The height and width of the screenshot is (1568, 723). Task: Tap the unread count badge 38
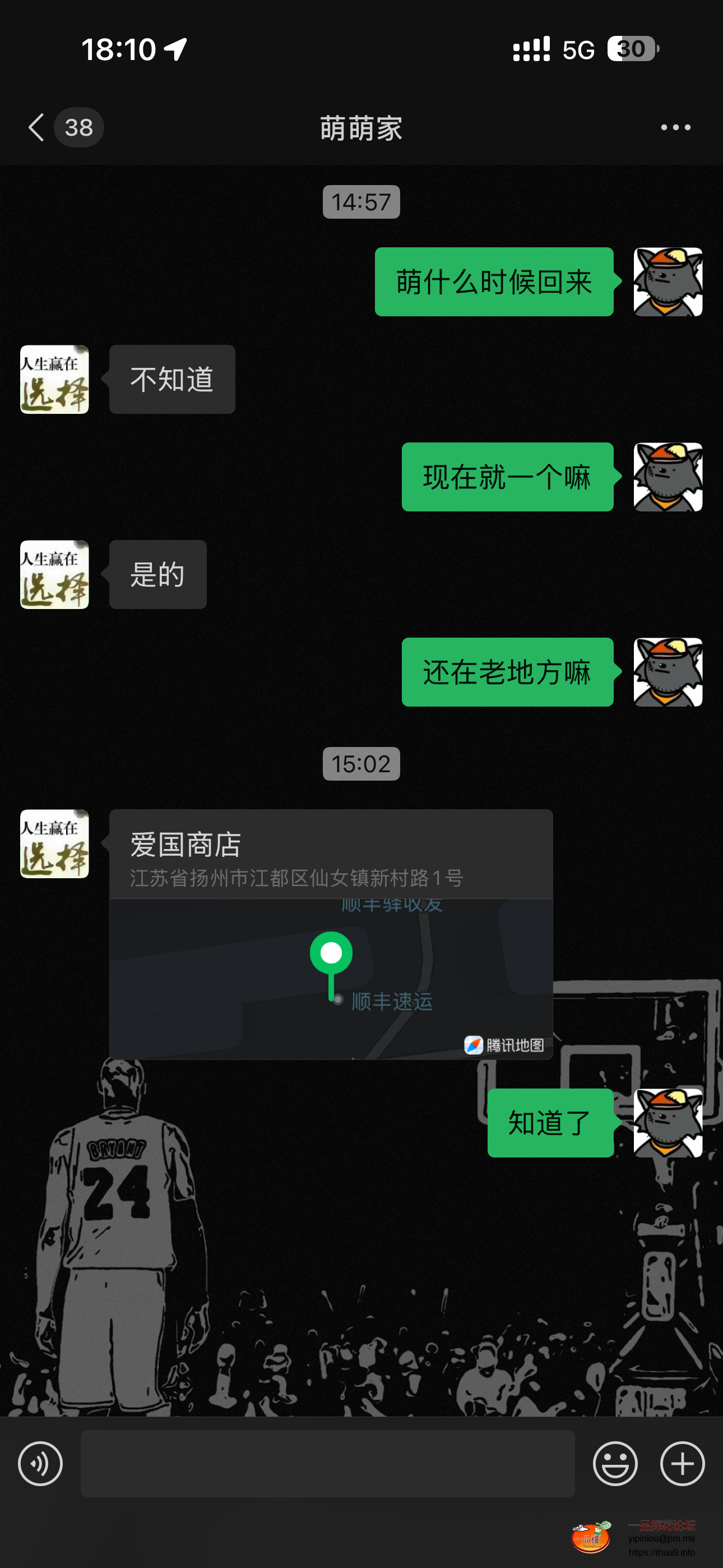[x=78, y=128]
